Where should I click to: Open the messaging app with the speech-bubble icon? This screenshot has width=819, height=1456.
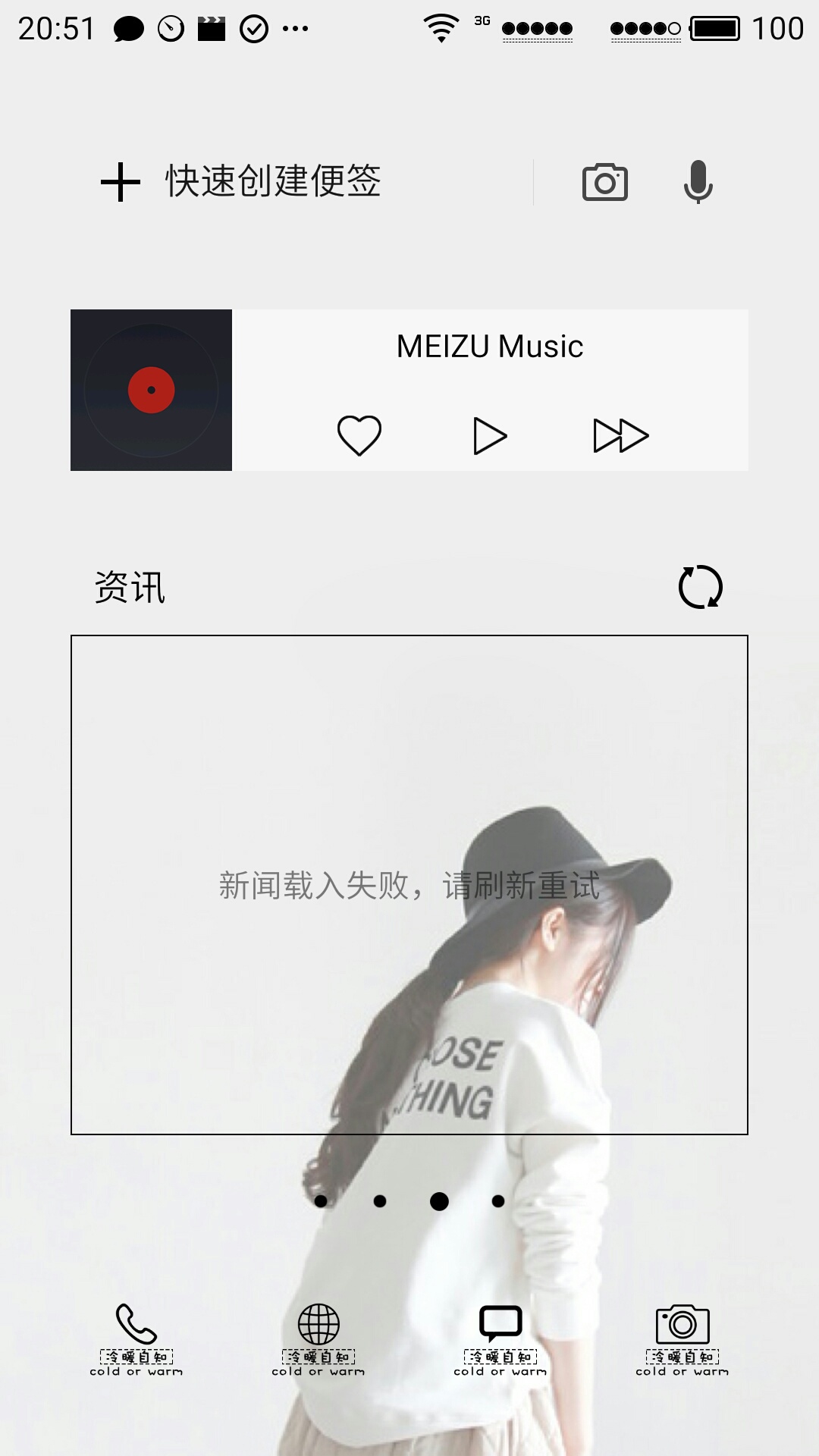point(500,1336)
